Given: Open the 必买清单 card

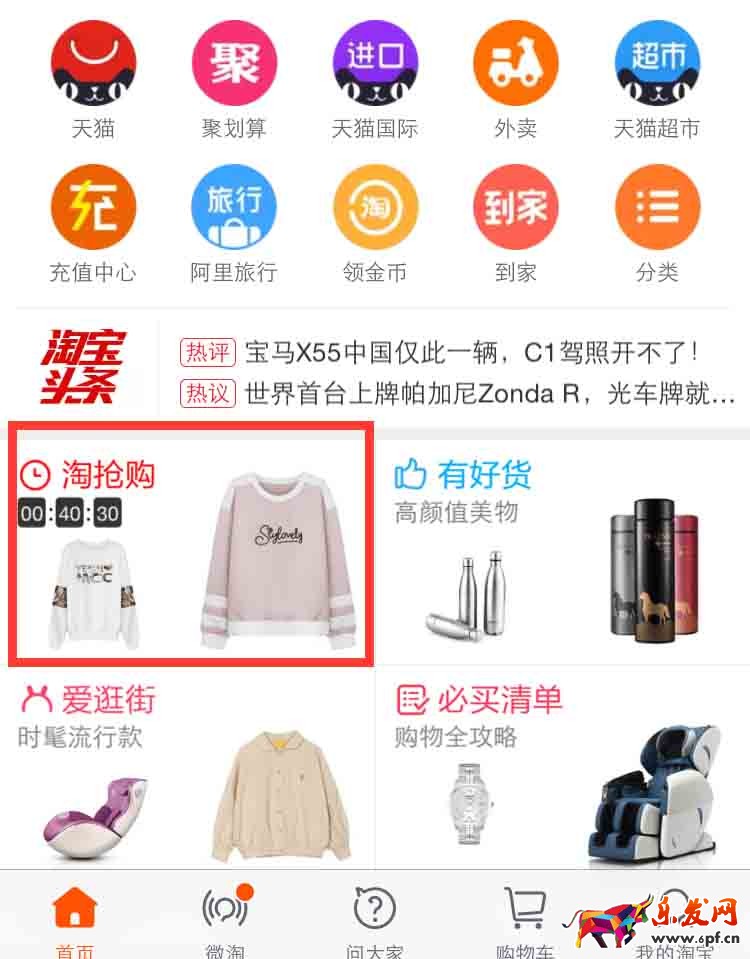Looking at the screenshot, I should (562, 770).
